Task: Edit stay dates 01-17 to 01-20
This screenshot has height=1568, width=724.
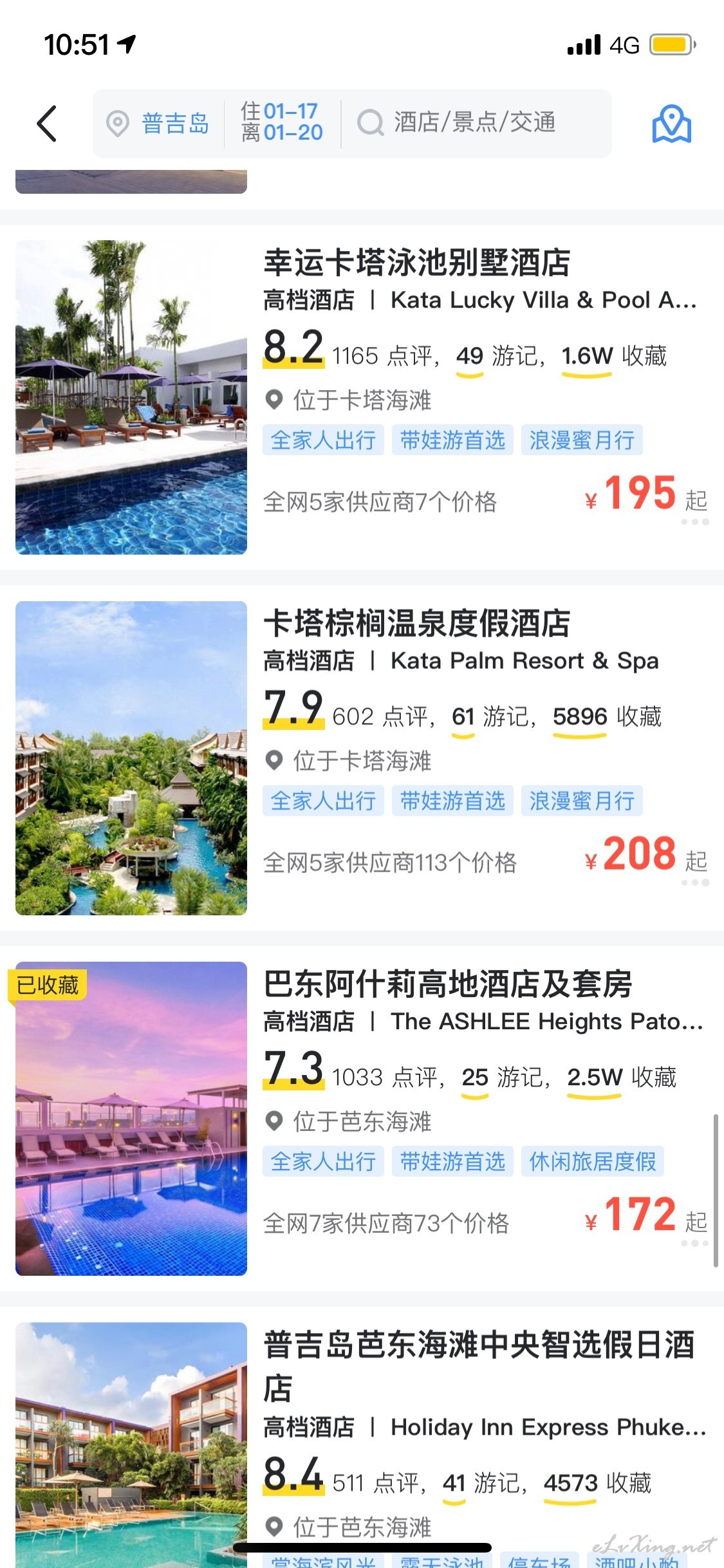Action: coord(282,122)
